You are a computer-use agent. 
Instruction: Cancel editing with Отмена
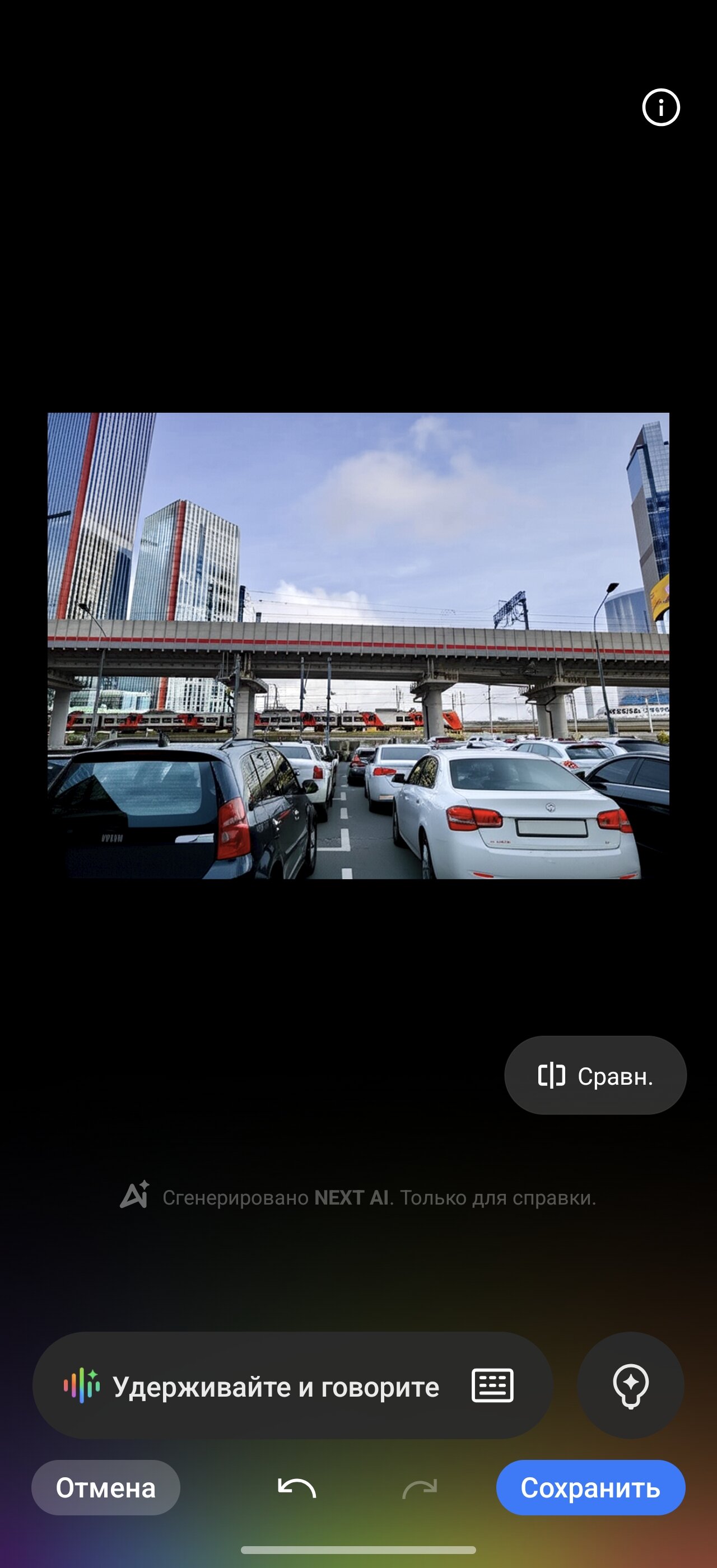[106, 1488]
